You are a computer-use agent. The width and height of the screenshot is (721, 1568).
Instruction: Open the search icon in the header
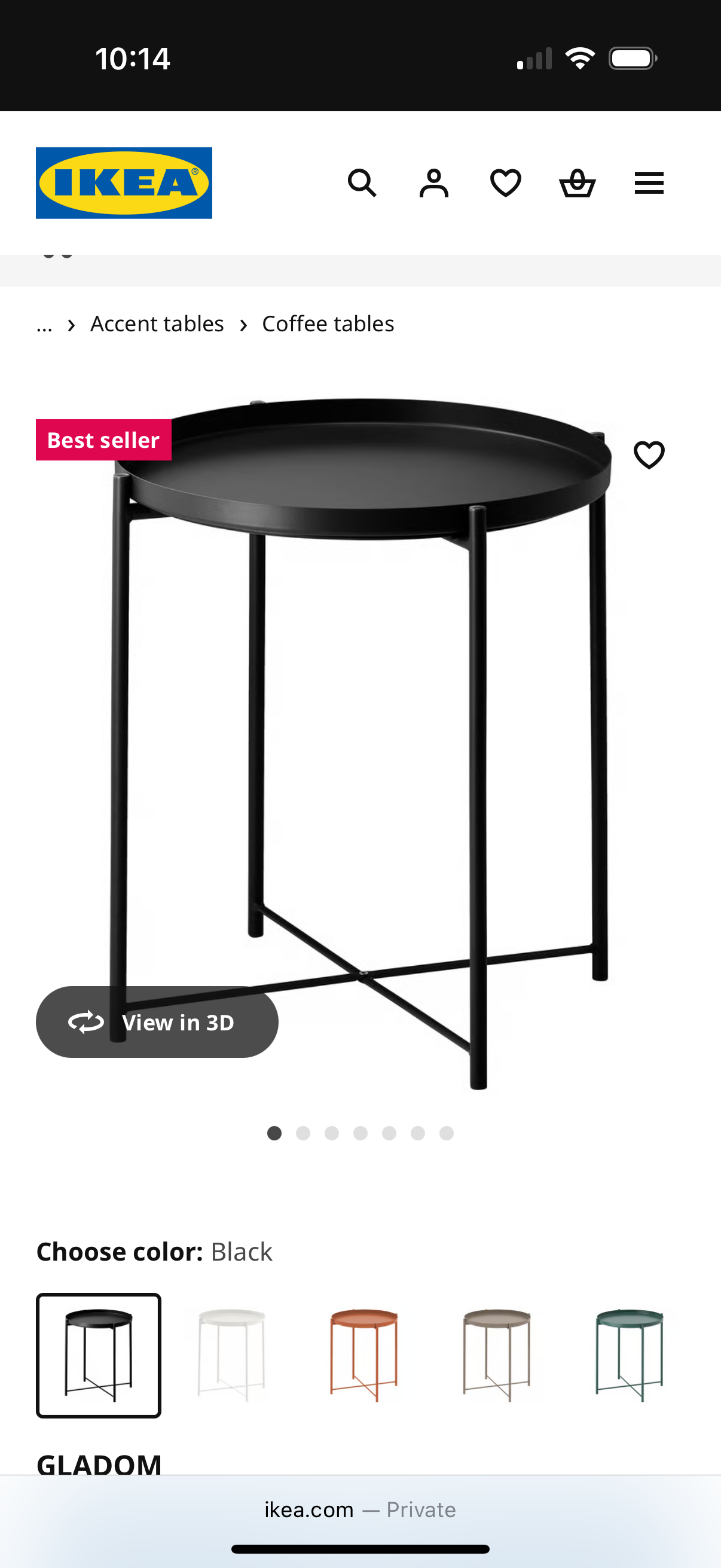click(362, 183)
